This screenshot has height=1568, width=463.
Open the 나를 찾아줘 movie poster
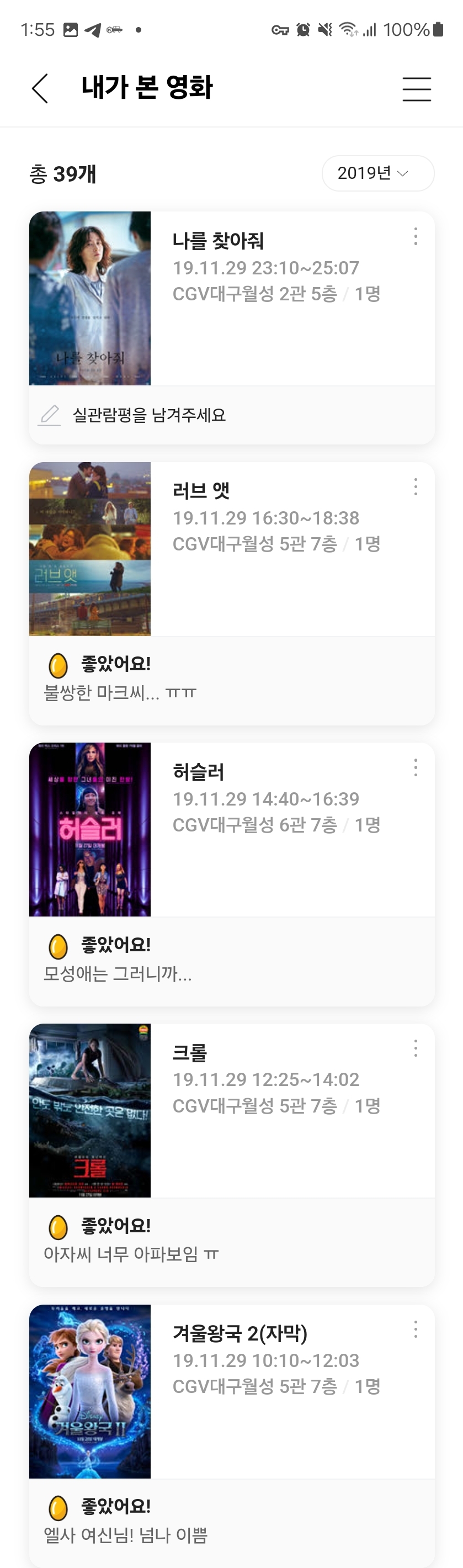pyautogui.click(x=90, y=298)
